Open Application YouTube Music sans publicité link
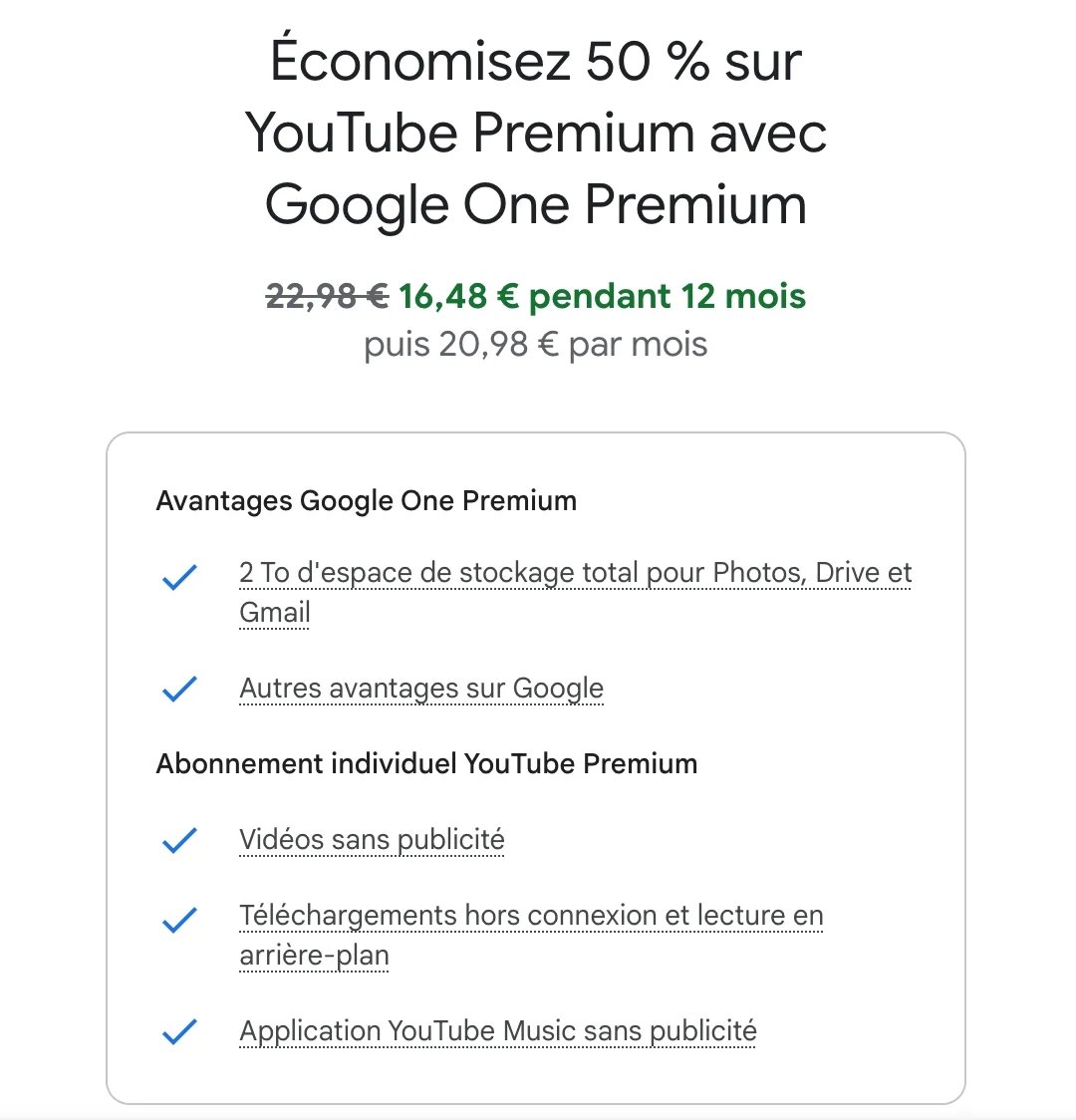Screen dimensions: 1076x1120 click(497, 1030)
